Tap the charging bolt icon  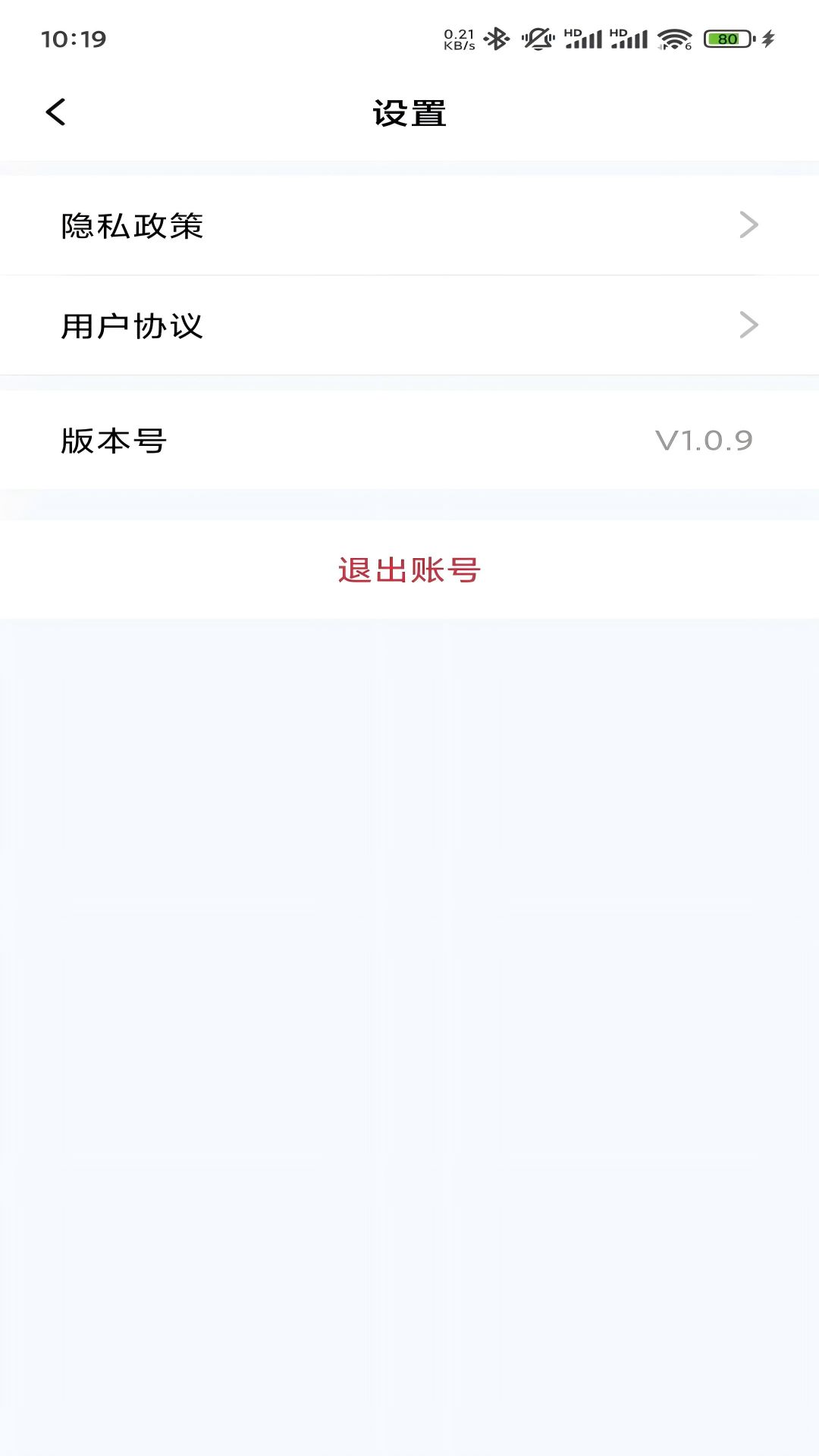(x=769, y=36)
